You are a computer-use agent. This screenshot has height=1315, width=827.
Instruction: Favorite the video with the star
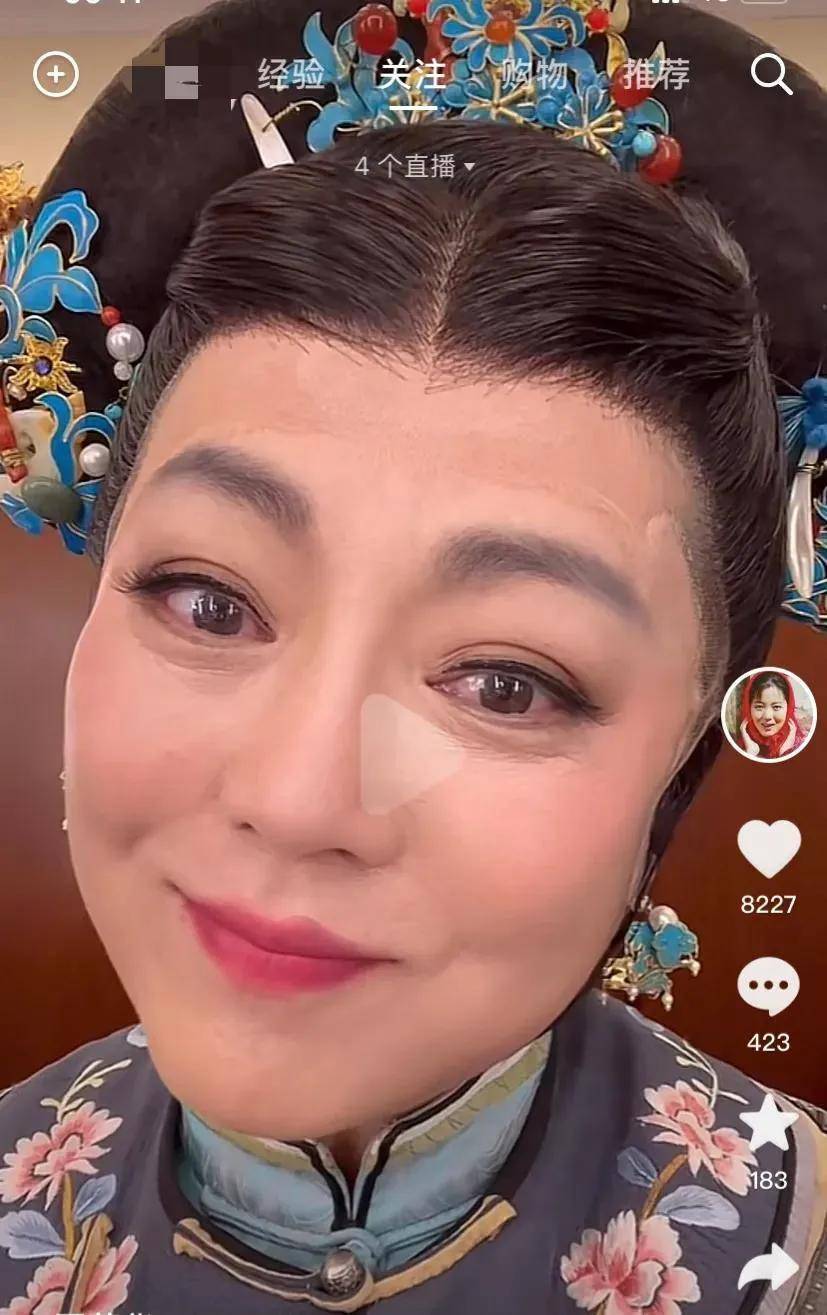768,1124
